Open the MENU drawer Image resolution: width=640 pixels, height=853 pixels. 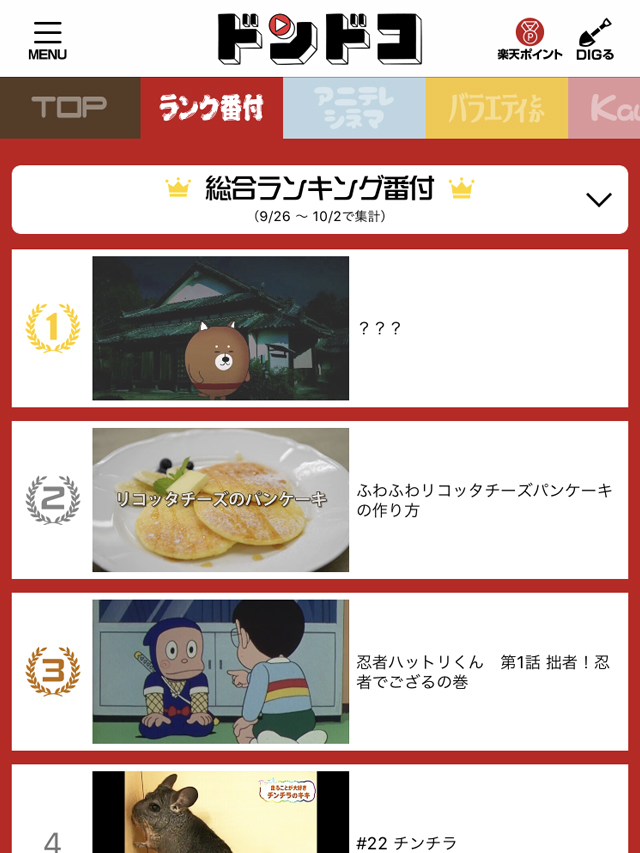point(47,40)
